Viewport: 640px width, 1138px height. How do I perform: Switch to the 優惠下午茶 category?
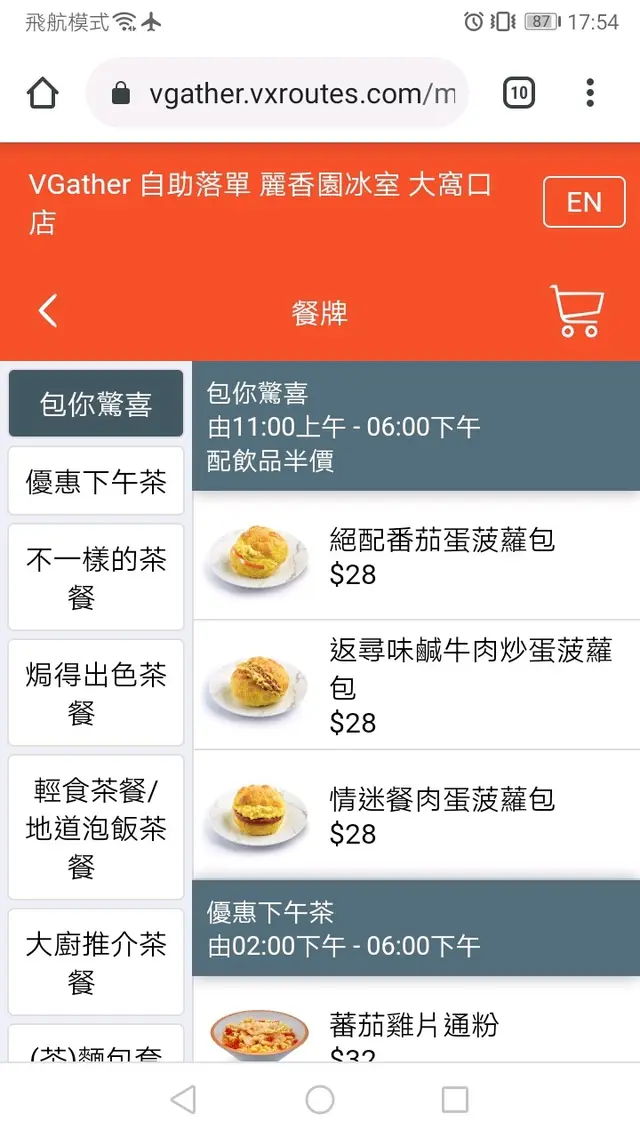pos(96,482)
